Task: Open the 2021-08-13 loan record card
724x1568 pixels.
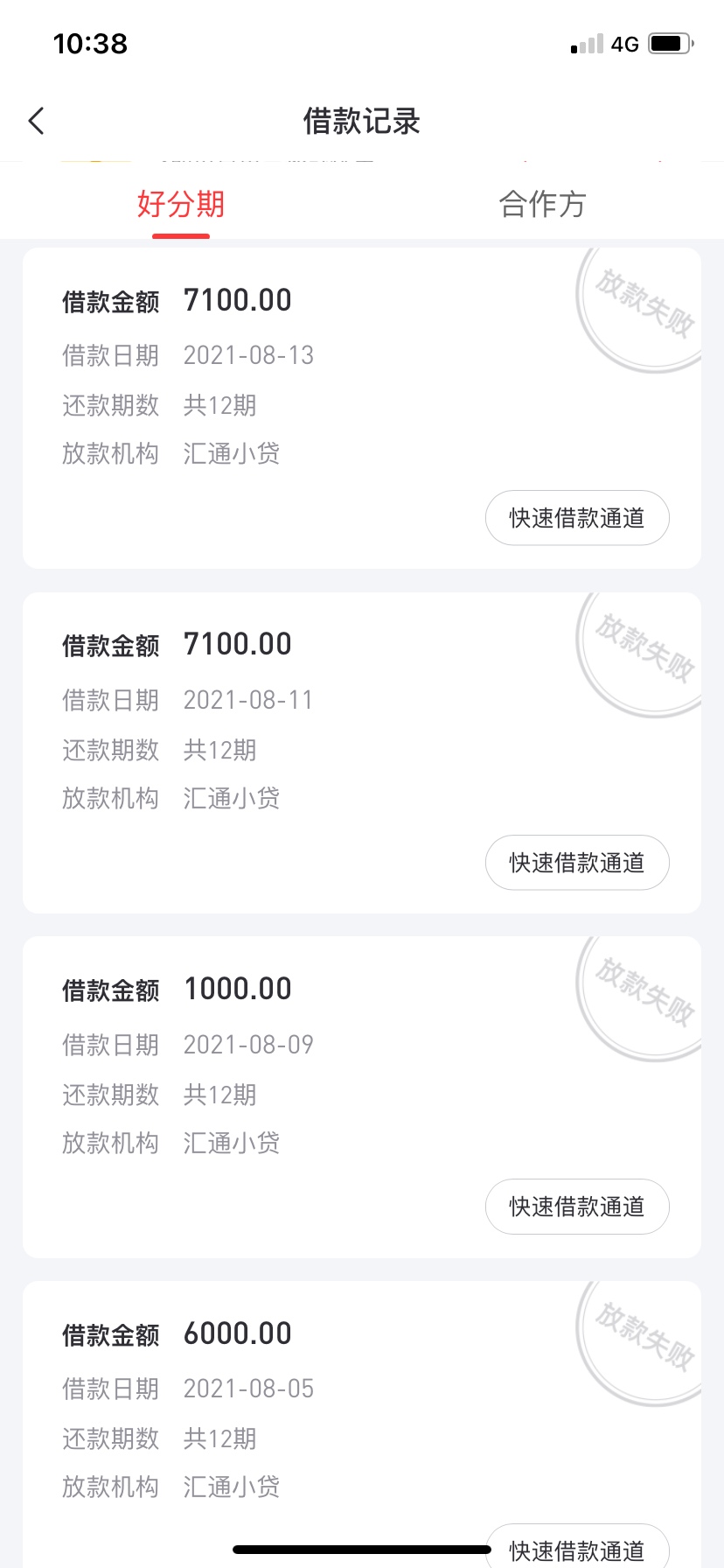Action: pos(362,409)
